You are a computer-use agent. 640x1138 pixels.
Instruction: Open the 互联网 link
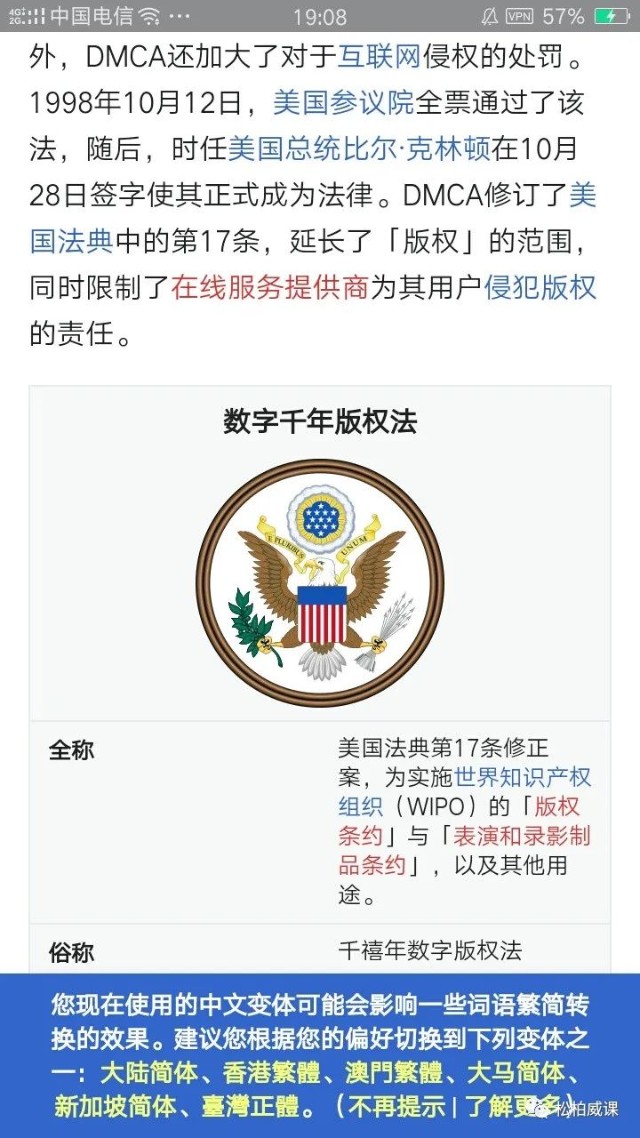tap(378, 56)
